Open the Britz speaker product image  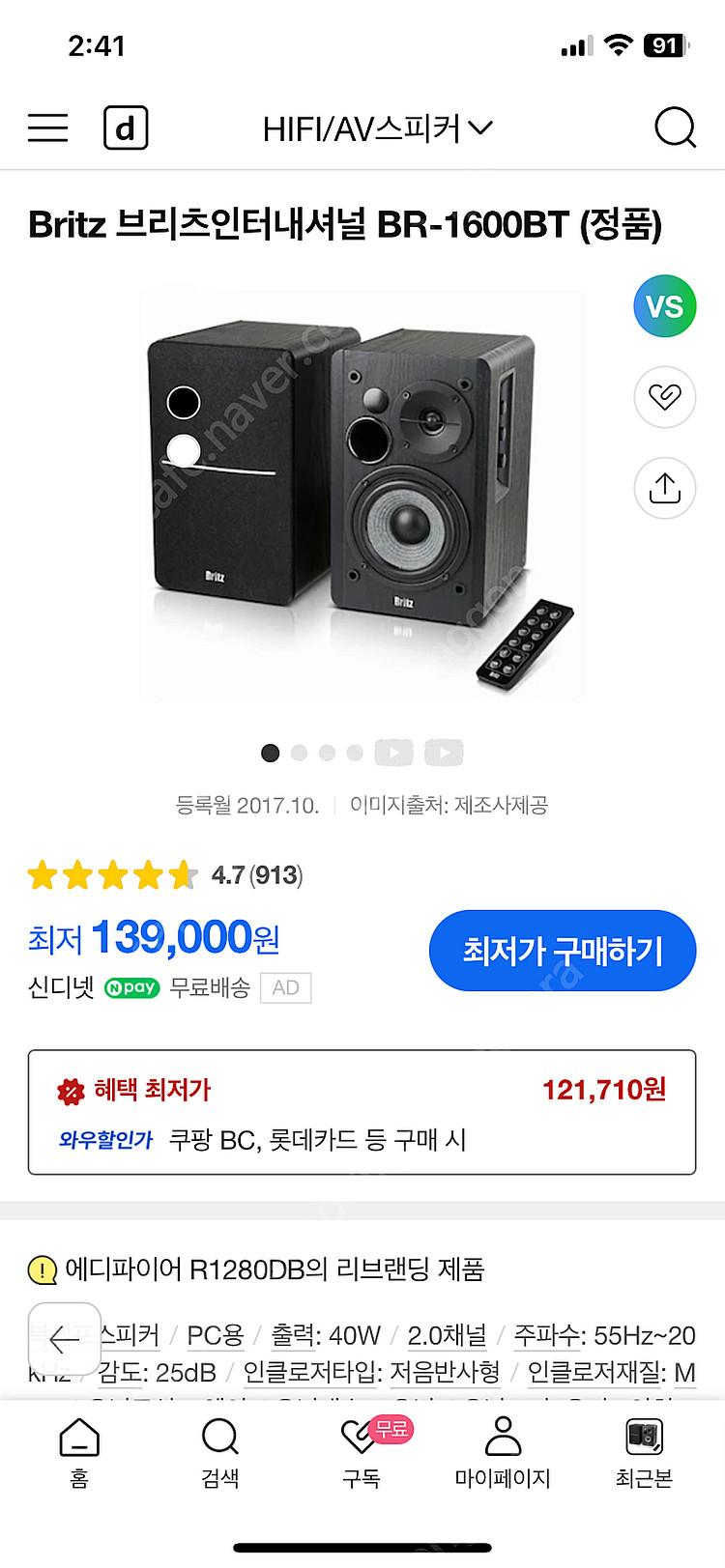click(362, 495)
